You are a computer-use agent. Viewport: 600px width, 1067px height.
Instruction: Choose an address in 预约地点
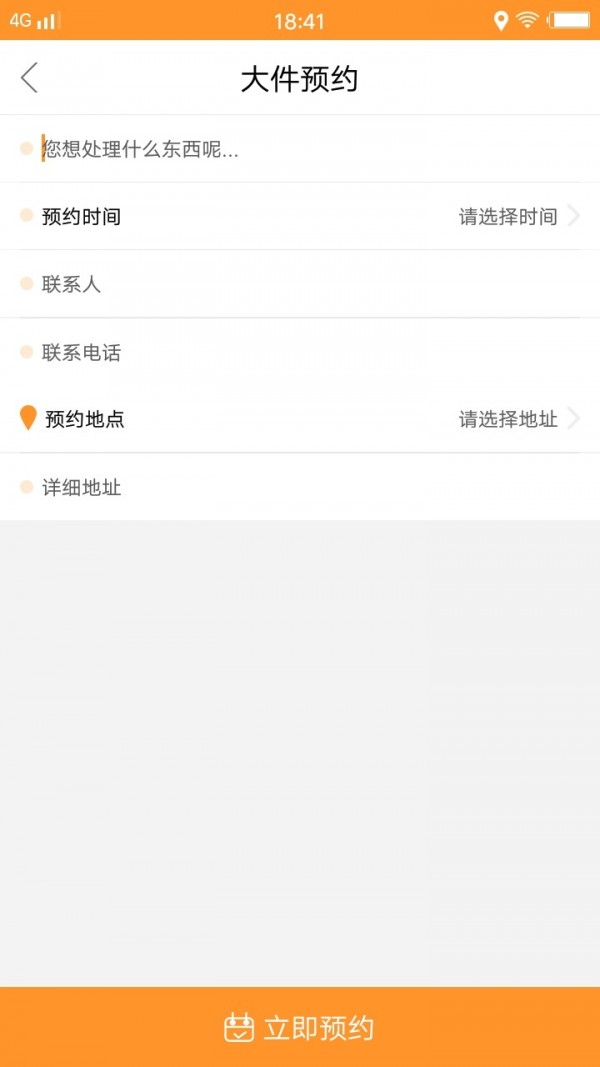(x=510, y=419)
